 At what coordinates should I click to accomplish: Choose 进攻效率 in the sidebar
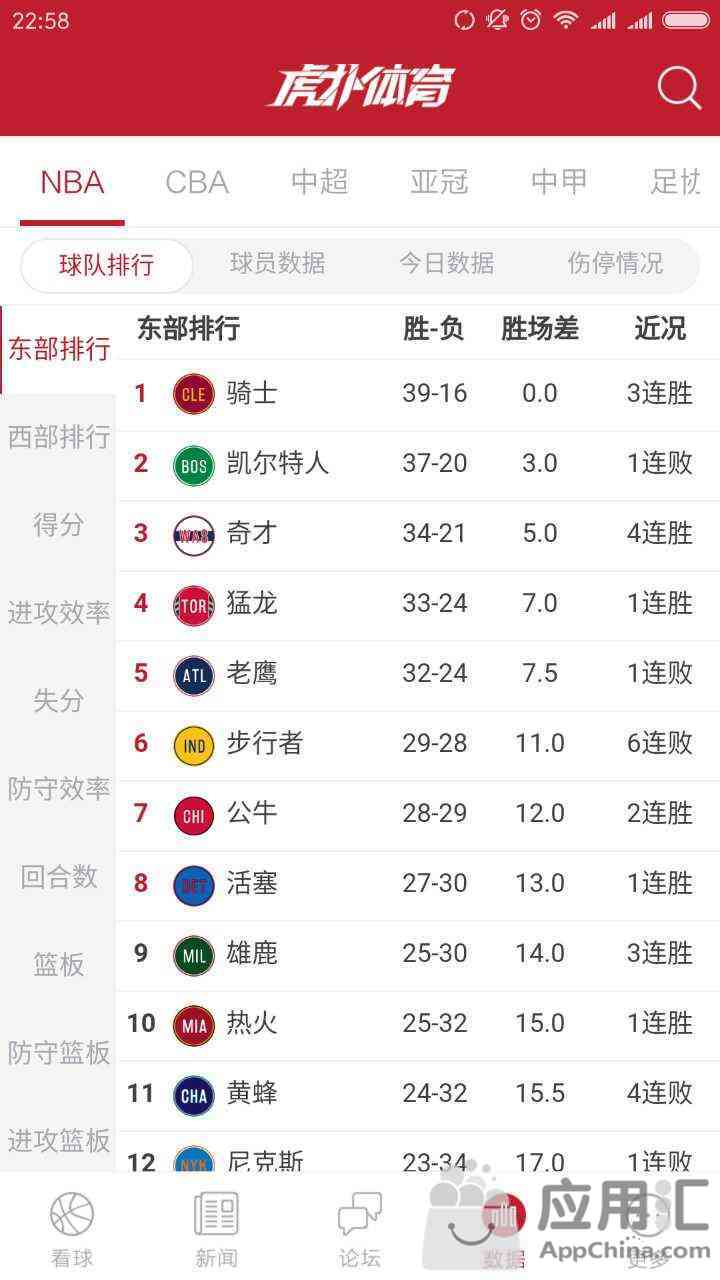(x=58, y=613)
